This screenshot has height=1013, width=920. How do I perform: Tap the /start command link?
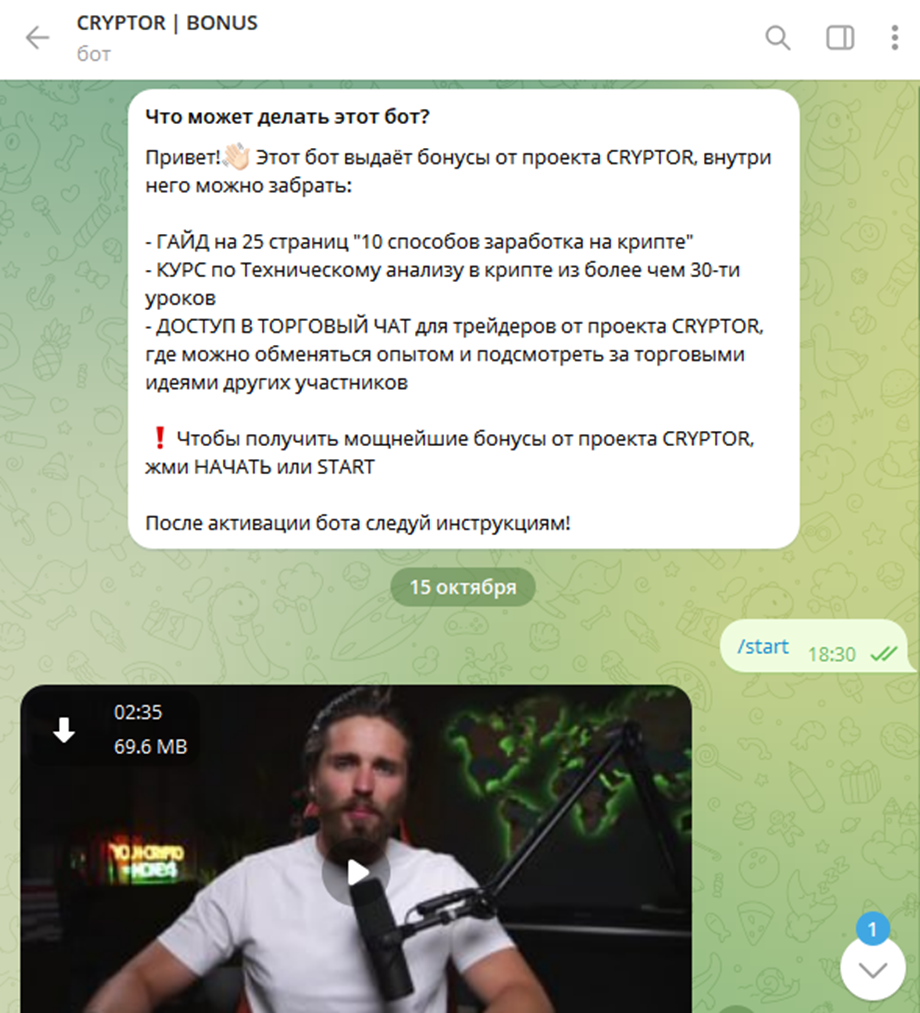point(762,647)
